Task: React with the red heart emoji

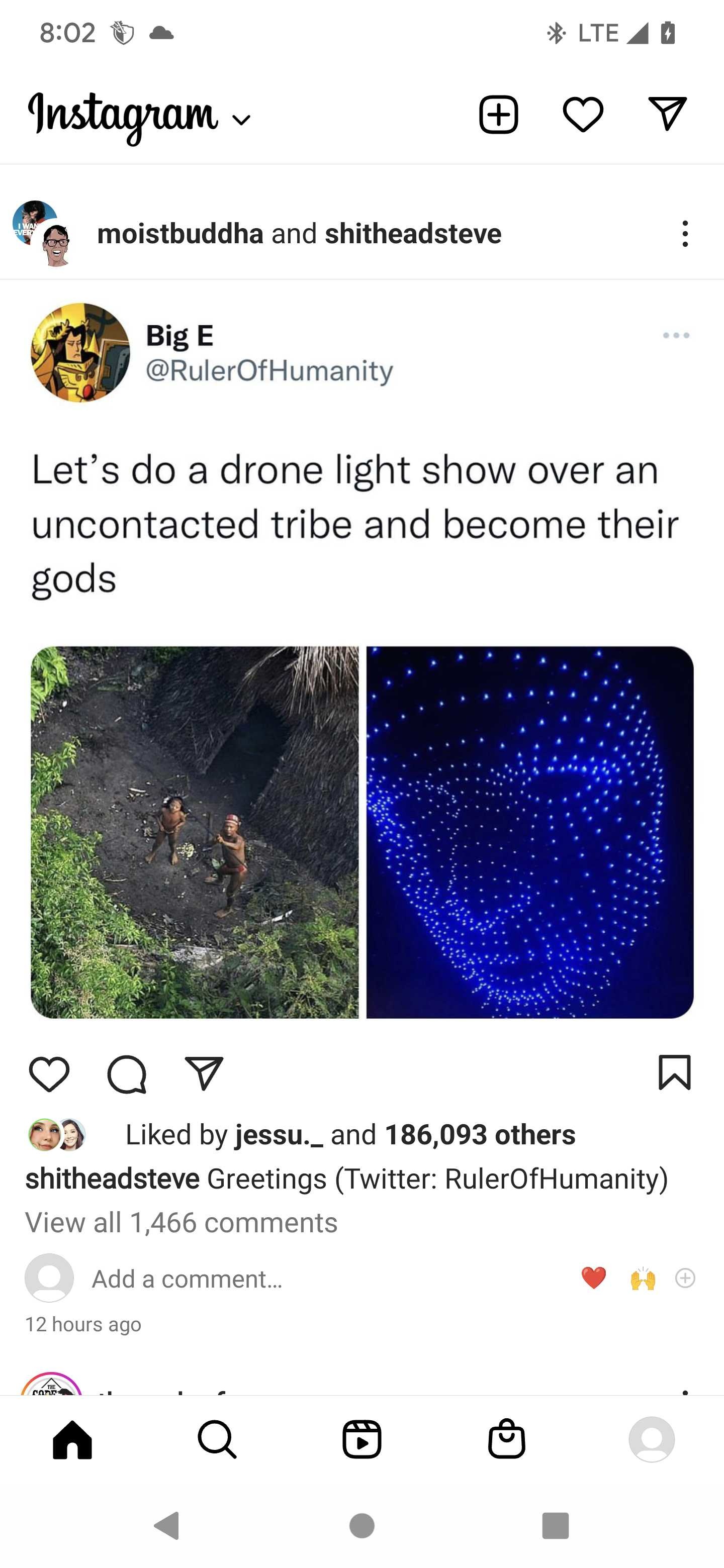Action: [594, 1278]
